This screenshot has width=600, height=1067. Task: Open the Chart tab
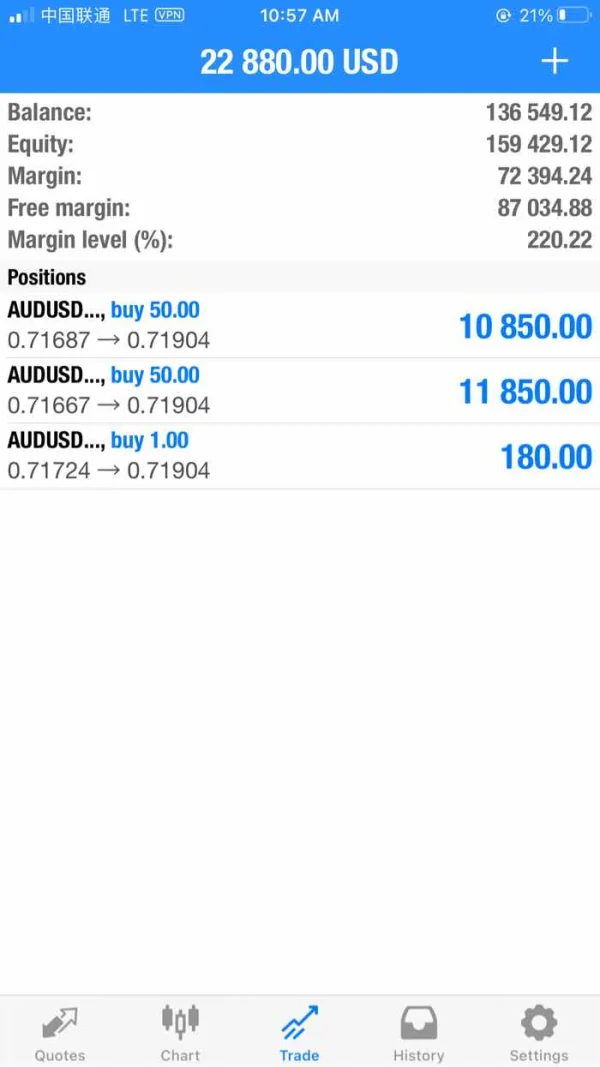(180, 1033)
